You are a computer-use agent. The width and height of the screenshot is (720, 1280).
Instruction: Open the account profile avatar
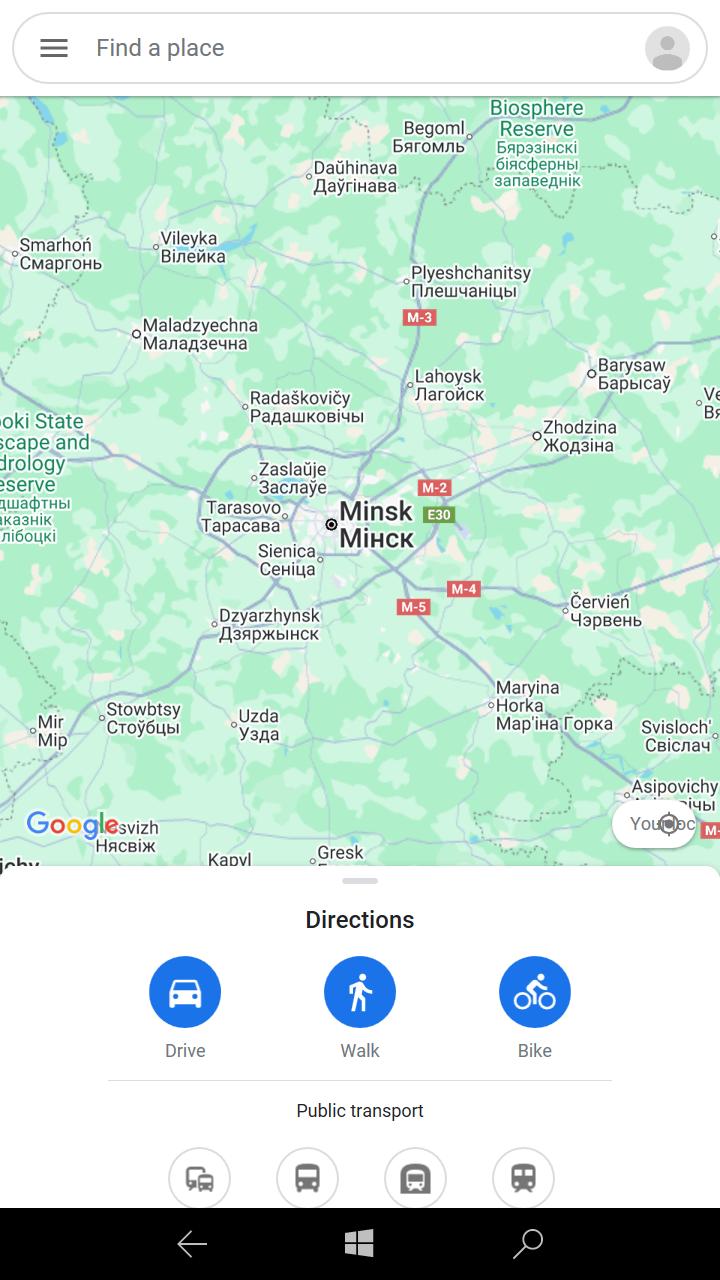click(667, 48)
